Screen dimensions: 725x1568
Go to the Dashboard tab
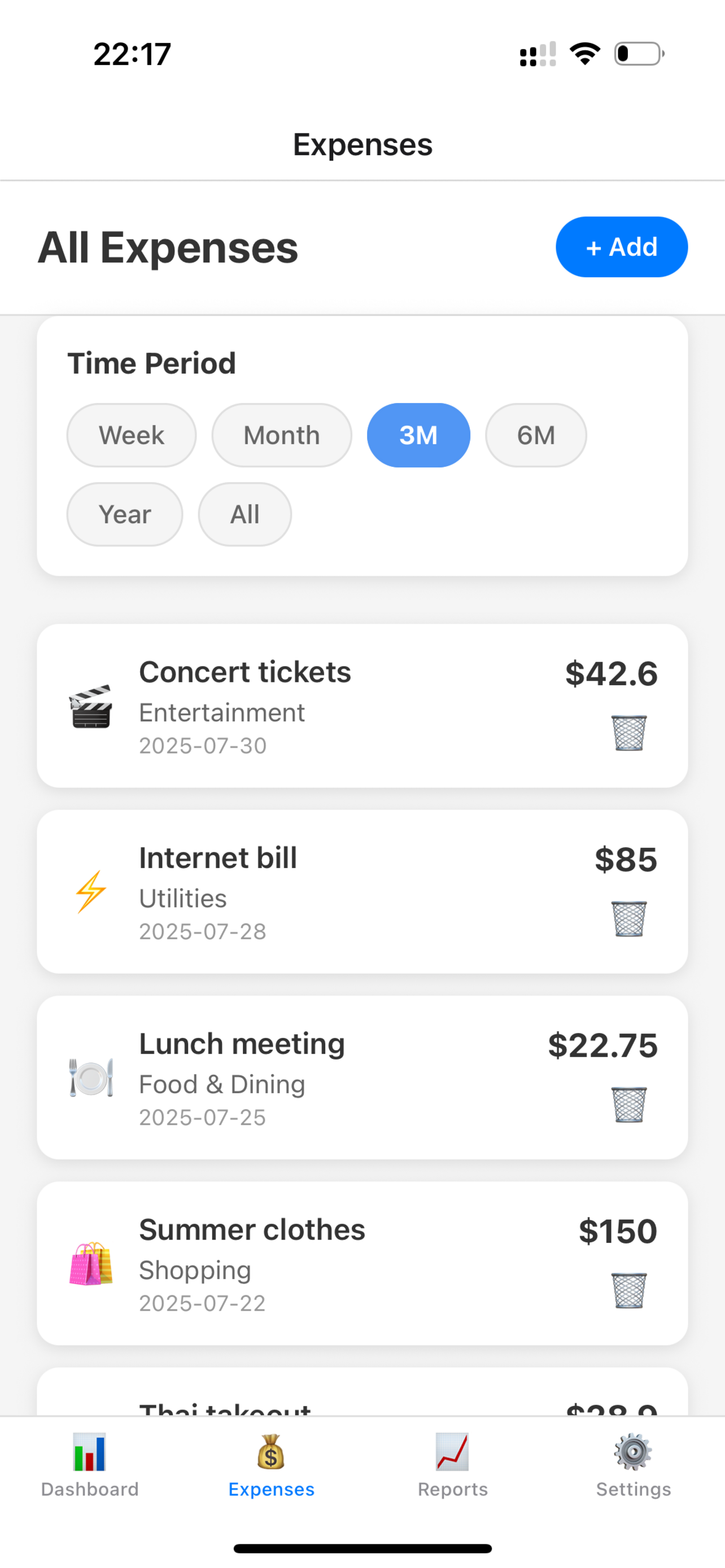pyautogui.click(x=90, y=1466)
